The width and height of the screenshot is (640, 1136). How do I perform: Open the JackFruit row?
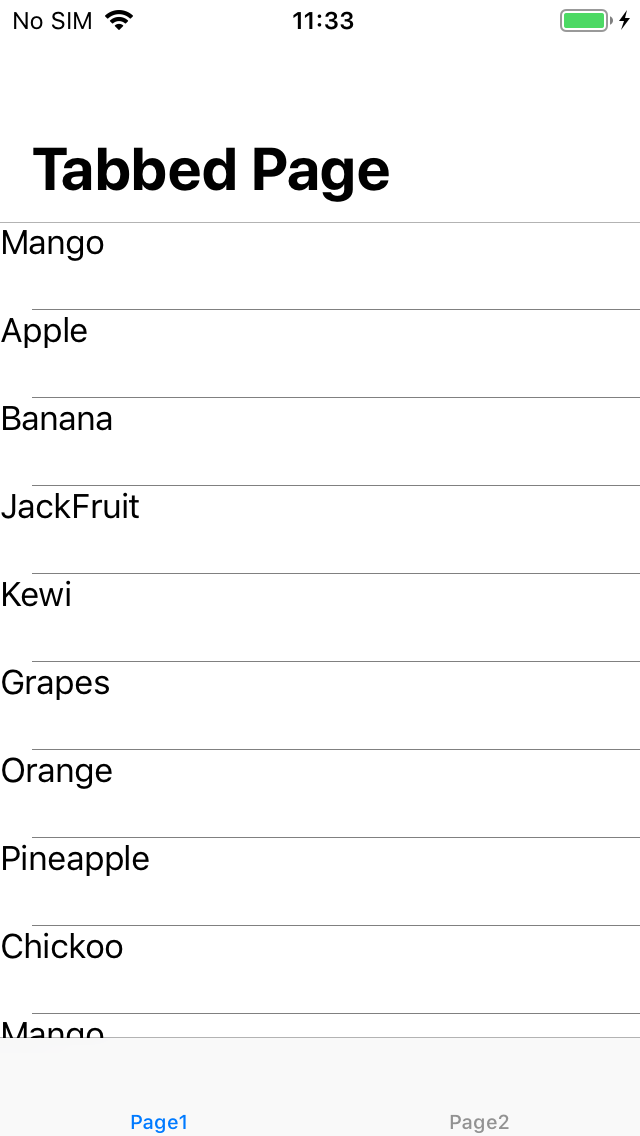coord(320,529)
